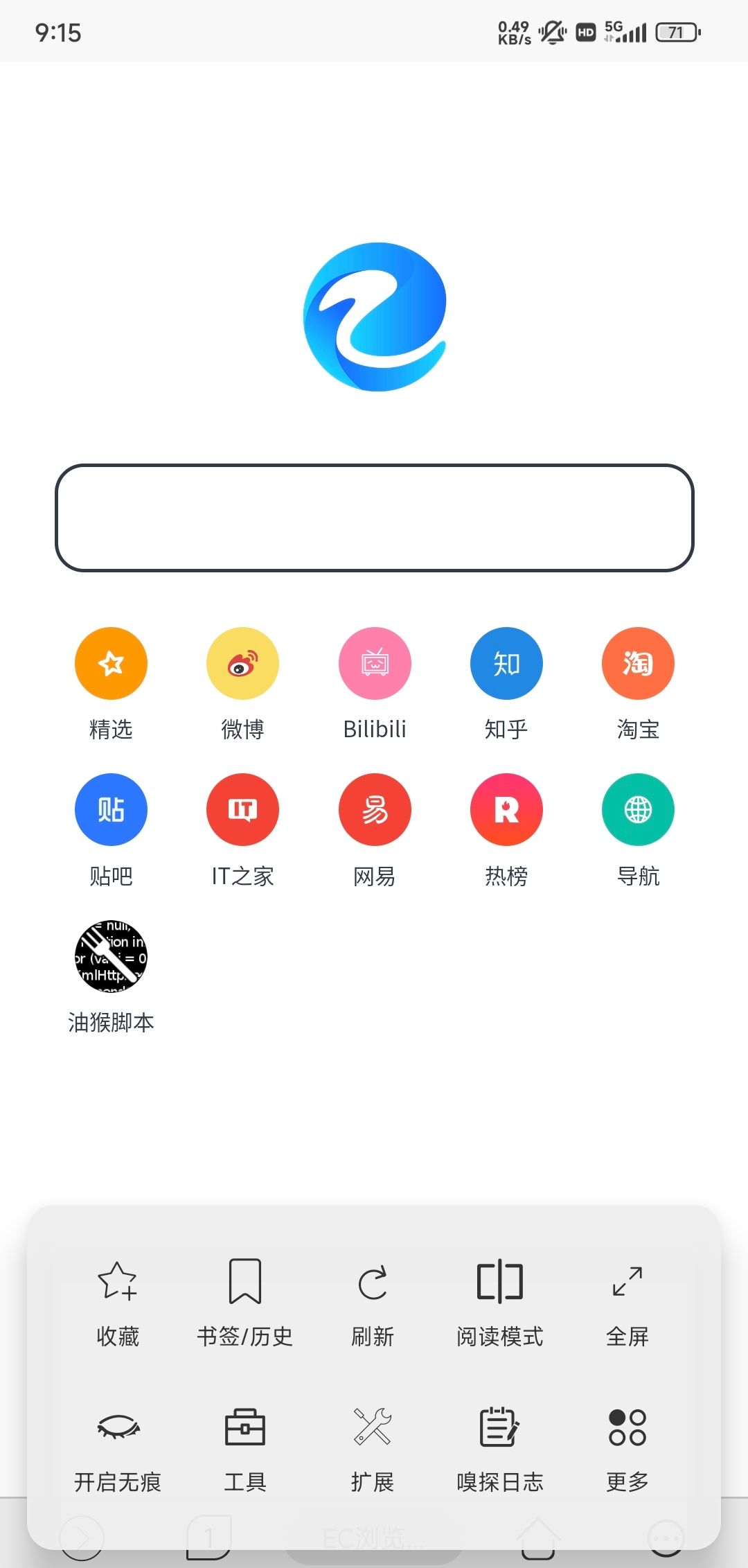Visit the 网易 shortcut

[x=375, y=809]
